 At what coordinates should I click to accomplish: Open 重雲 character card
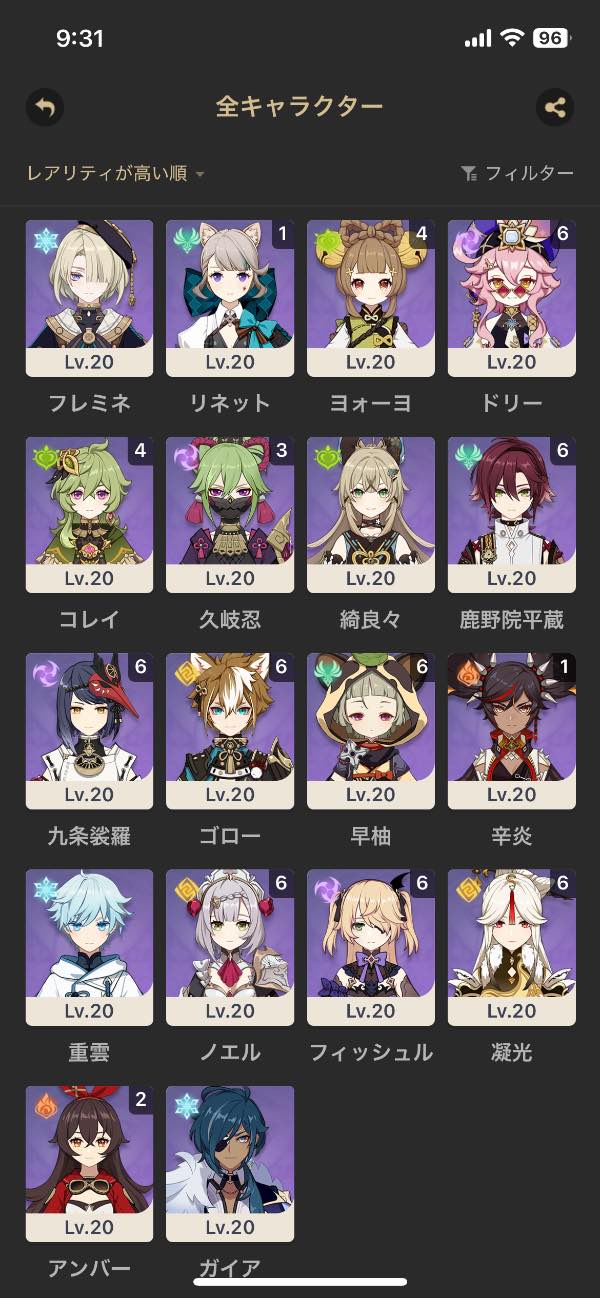pos(89,947)
